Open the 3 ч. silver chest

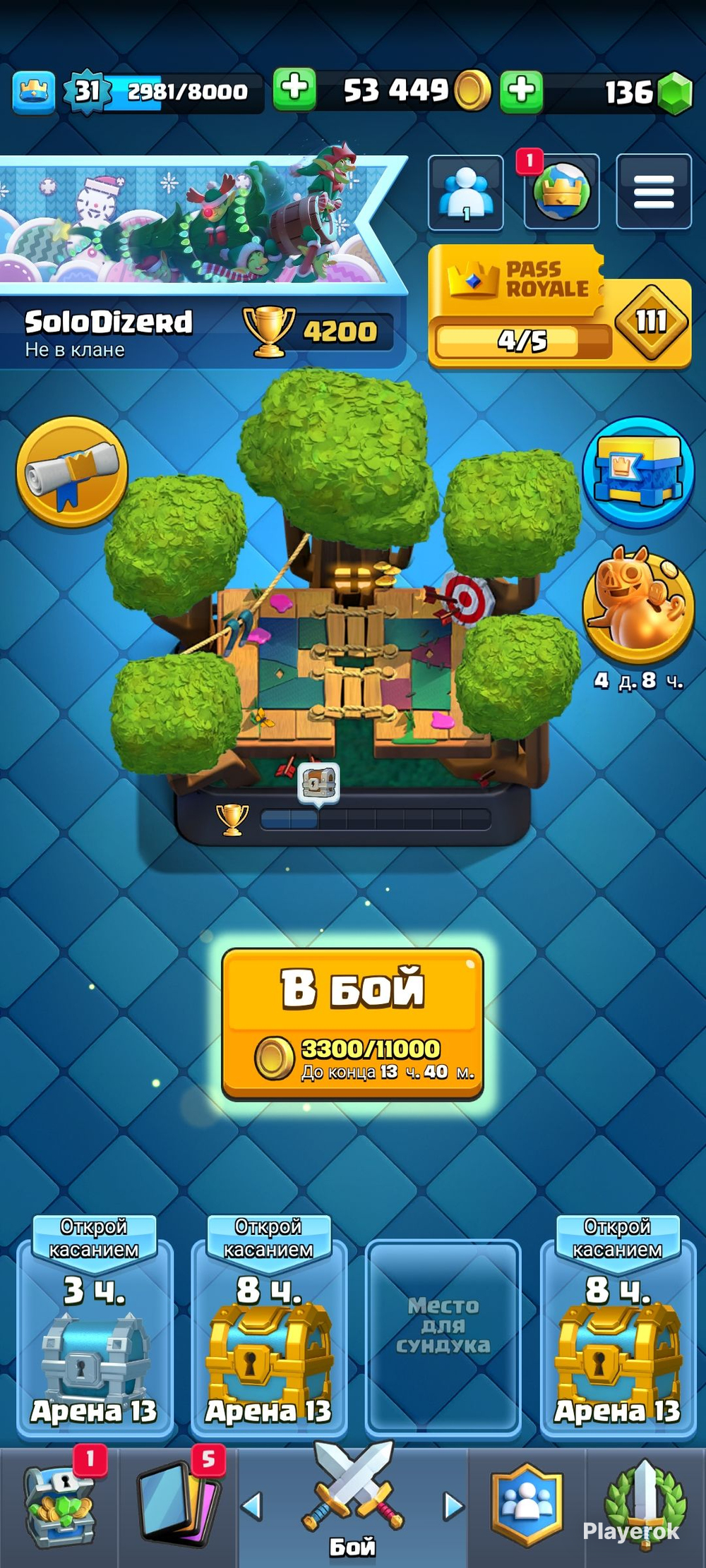click(95, 1327)
